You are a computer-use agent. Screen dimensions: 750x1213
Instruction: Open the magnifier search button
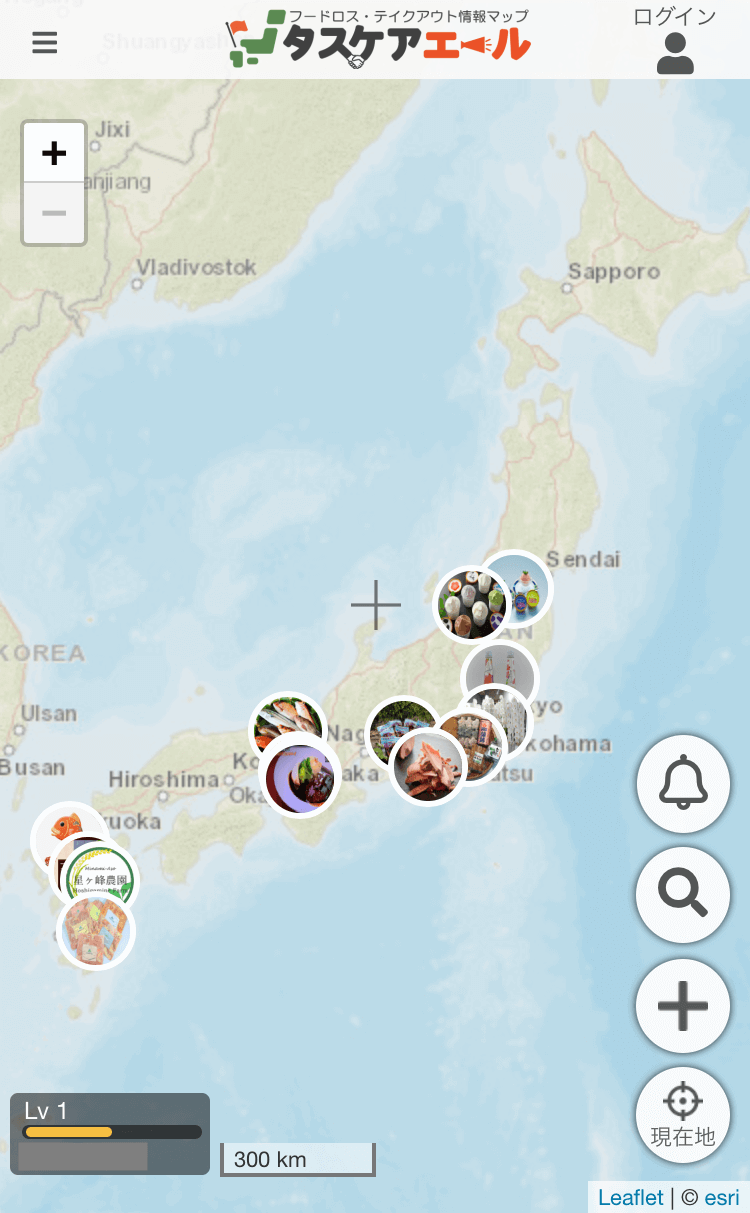click(683, 895)
